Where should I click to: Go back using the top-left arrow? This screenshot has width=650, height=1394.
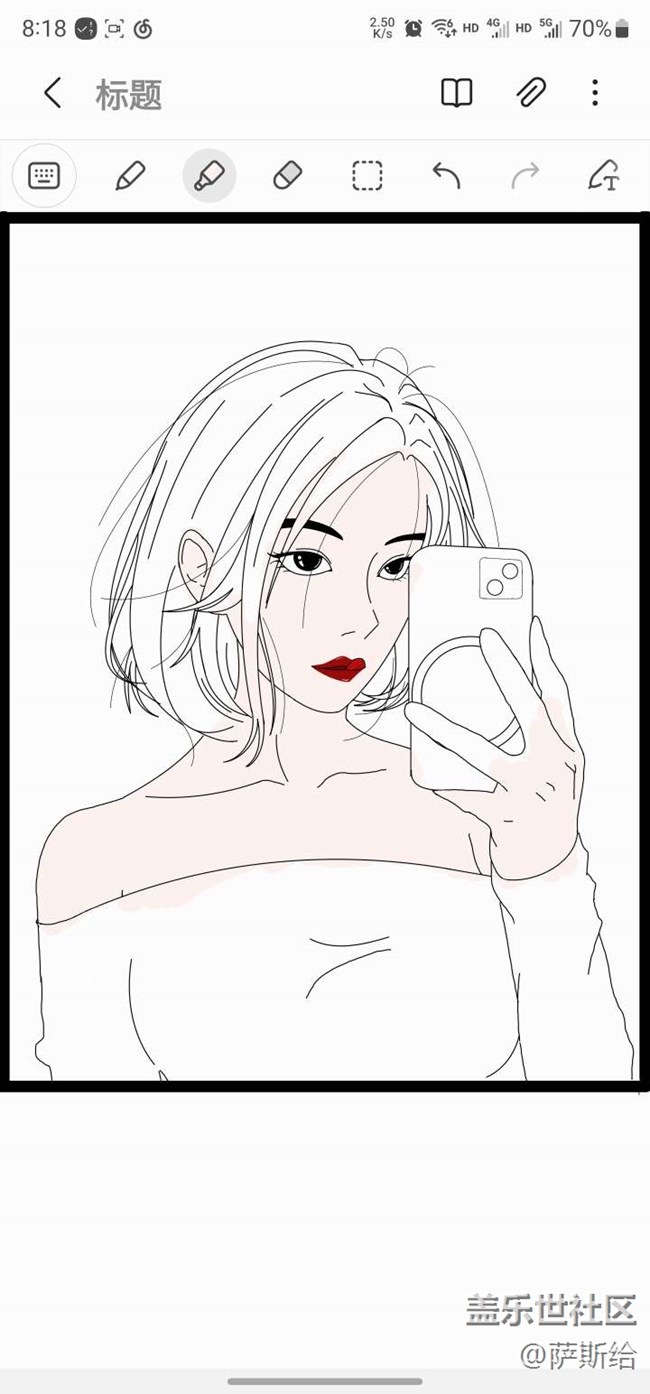pyautogui.click(x=52, y=94)
